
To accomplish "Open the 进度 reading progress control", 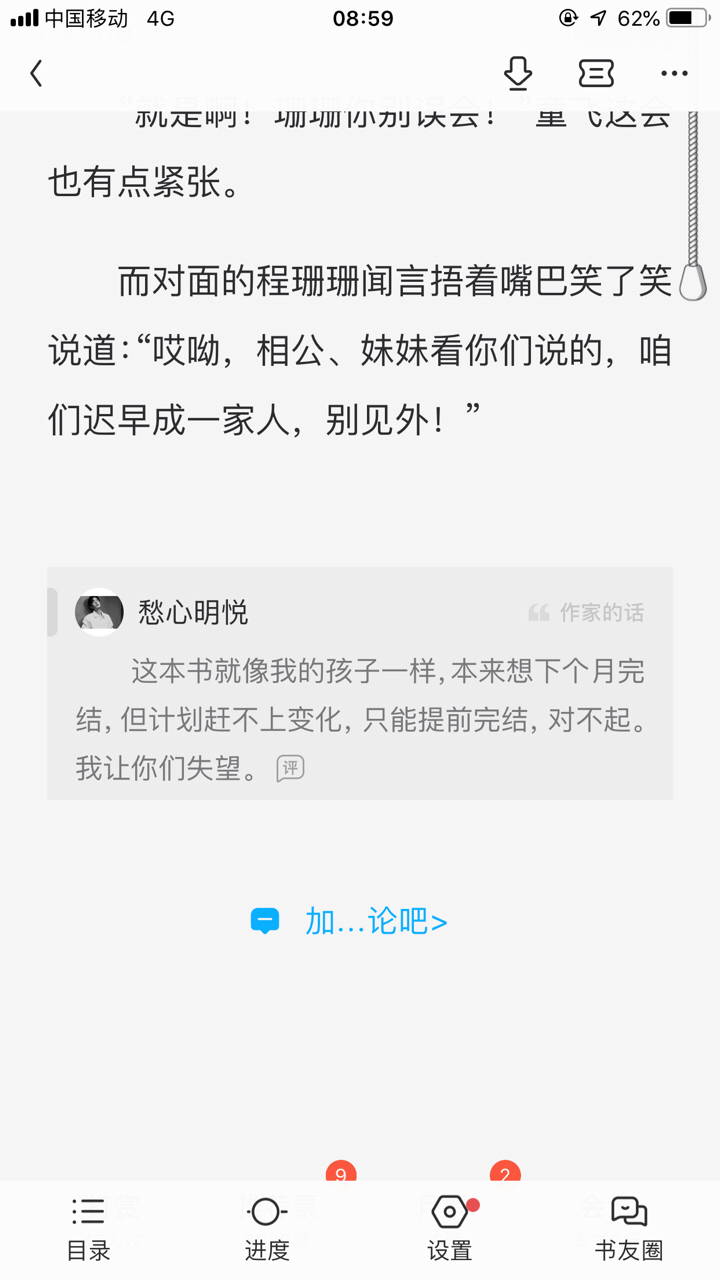I will (x=266, y=1229).
